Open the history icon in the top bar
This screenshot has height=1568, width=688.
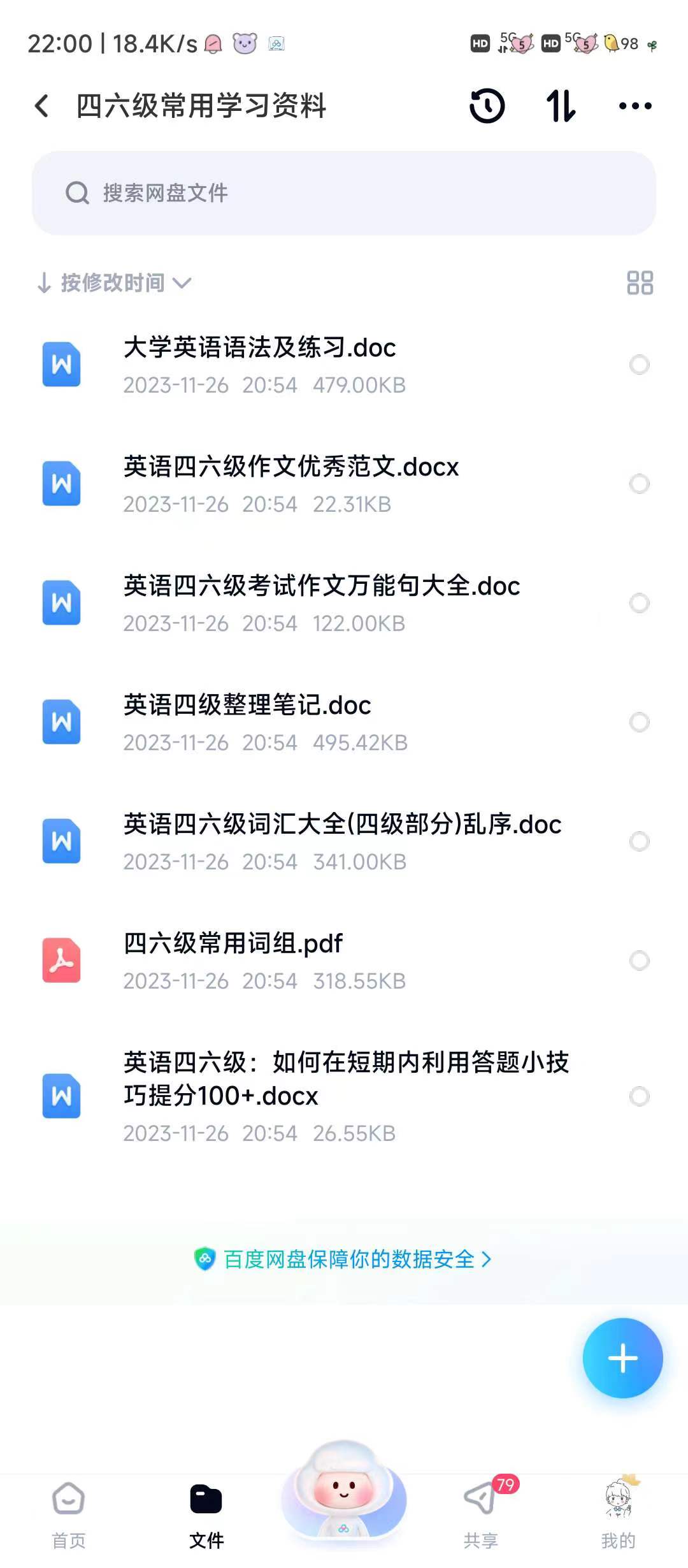point(487,106)
